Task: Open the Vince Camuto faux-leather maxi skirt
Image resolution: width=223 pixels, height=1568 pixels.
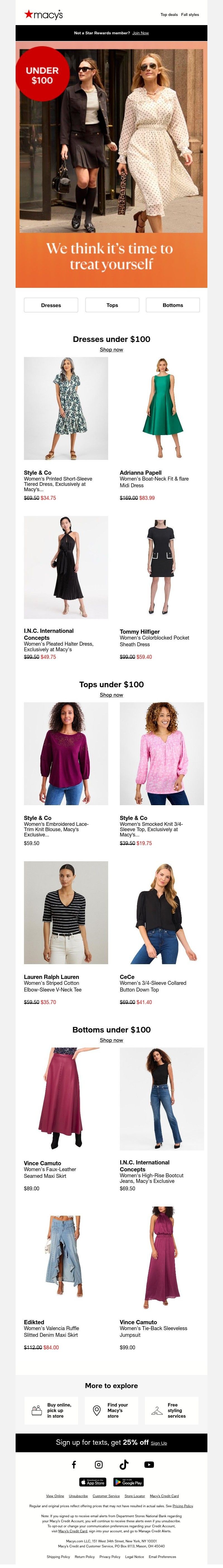Action: pos(66,1098)
